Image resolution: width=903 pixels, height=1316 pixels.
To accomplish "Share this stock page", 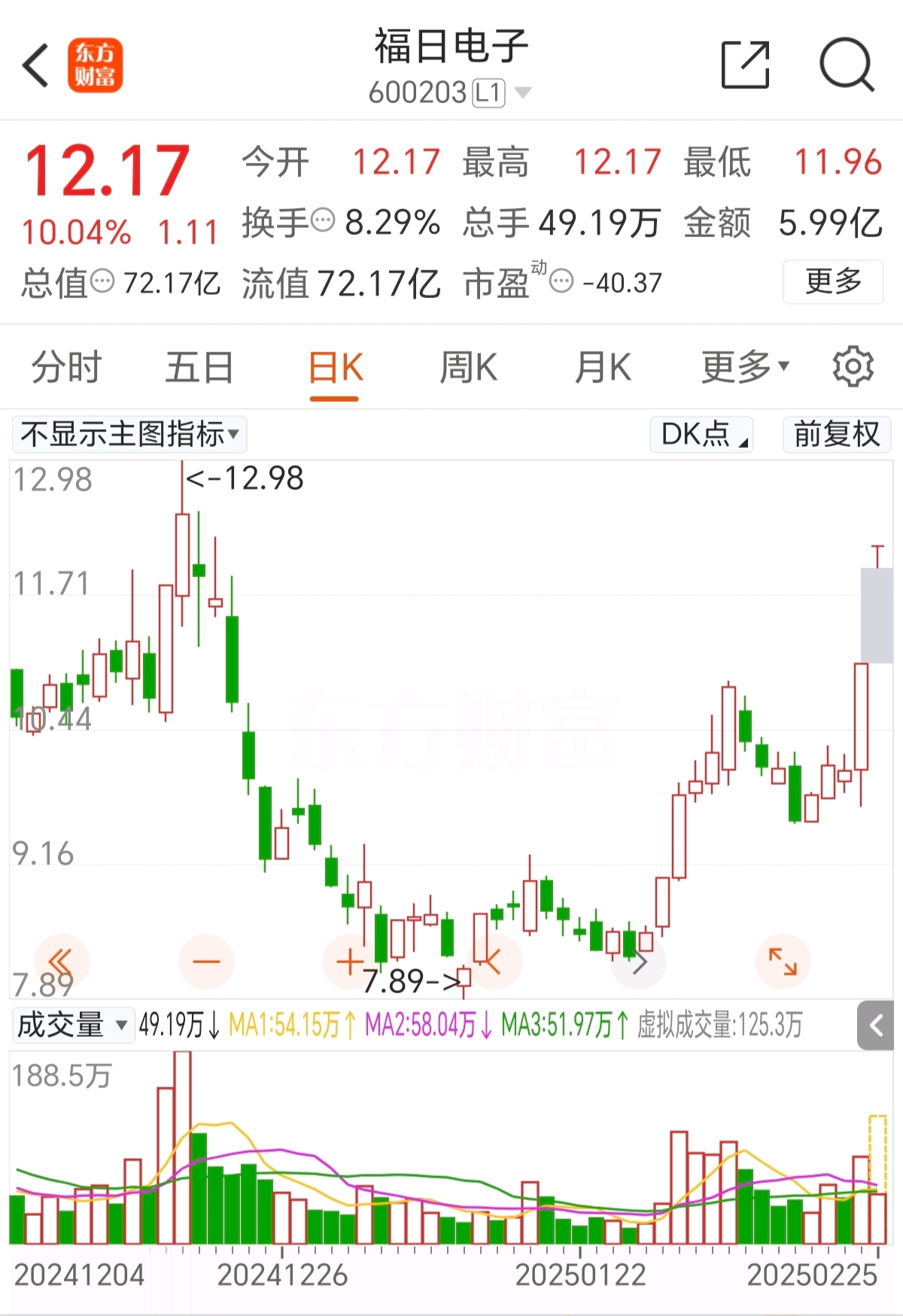I will click(x=745, y=65).
